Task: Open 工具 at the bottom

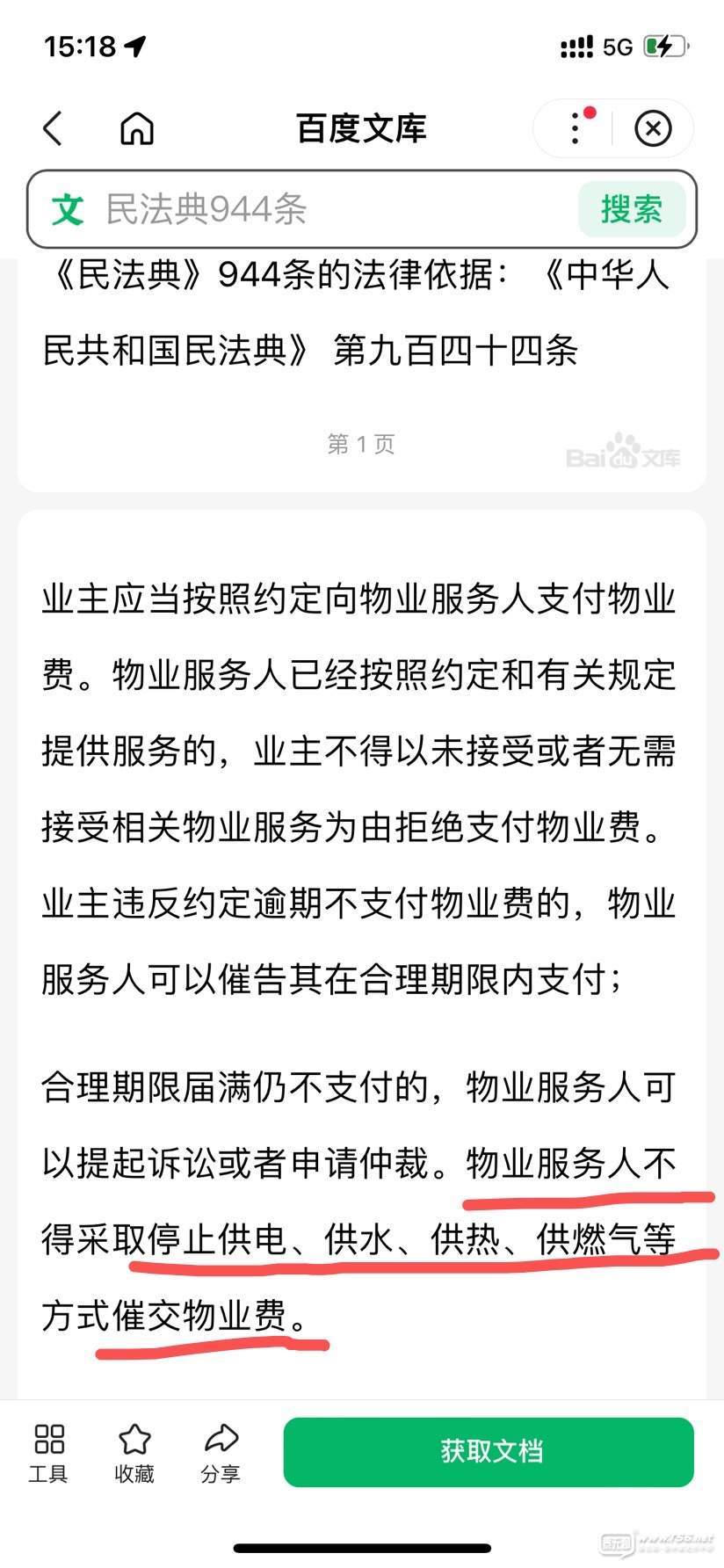Action: click(x=47, y=1454)
